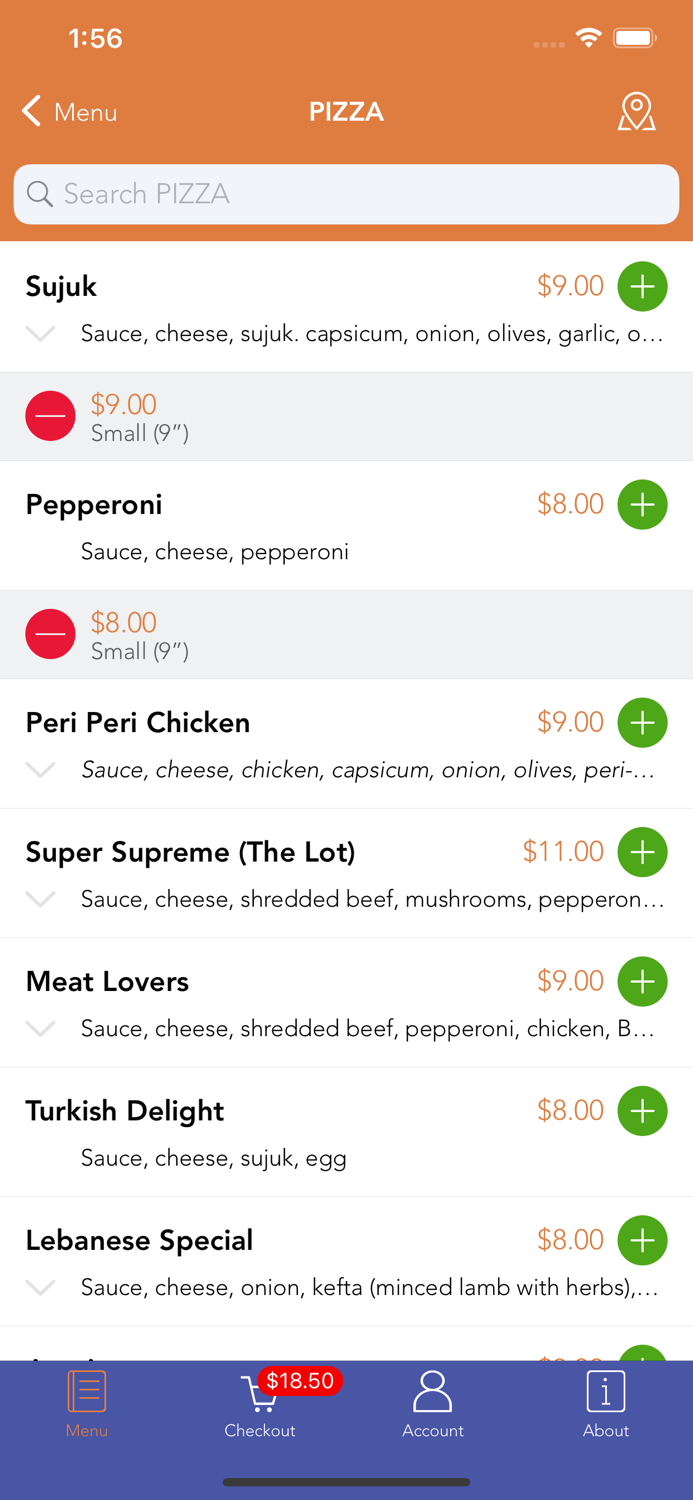This screenshot has height=1500, width=693.
Task: Expand Meat Lovers ingredients
Action: click(x=40, y=1028)
